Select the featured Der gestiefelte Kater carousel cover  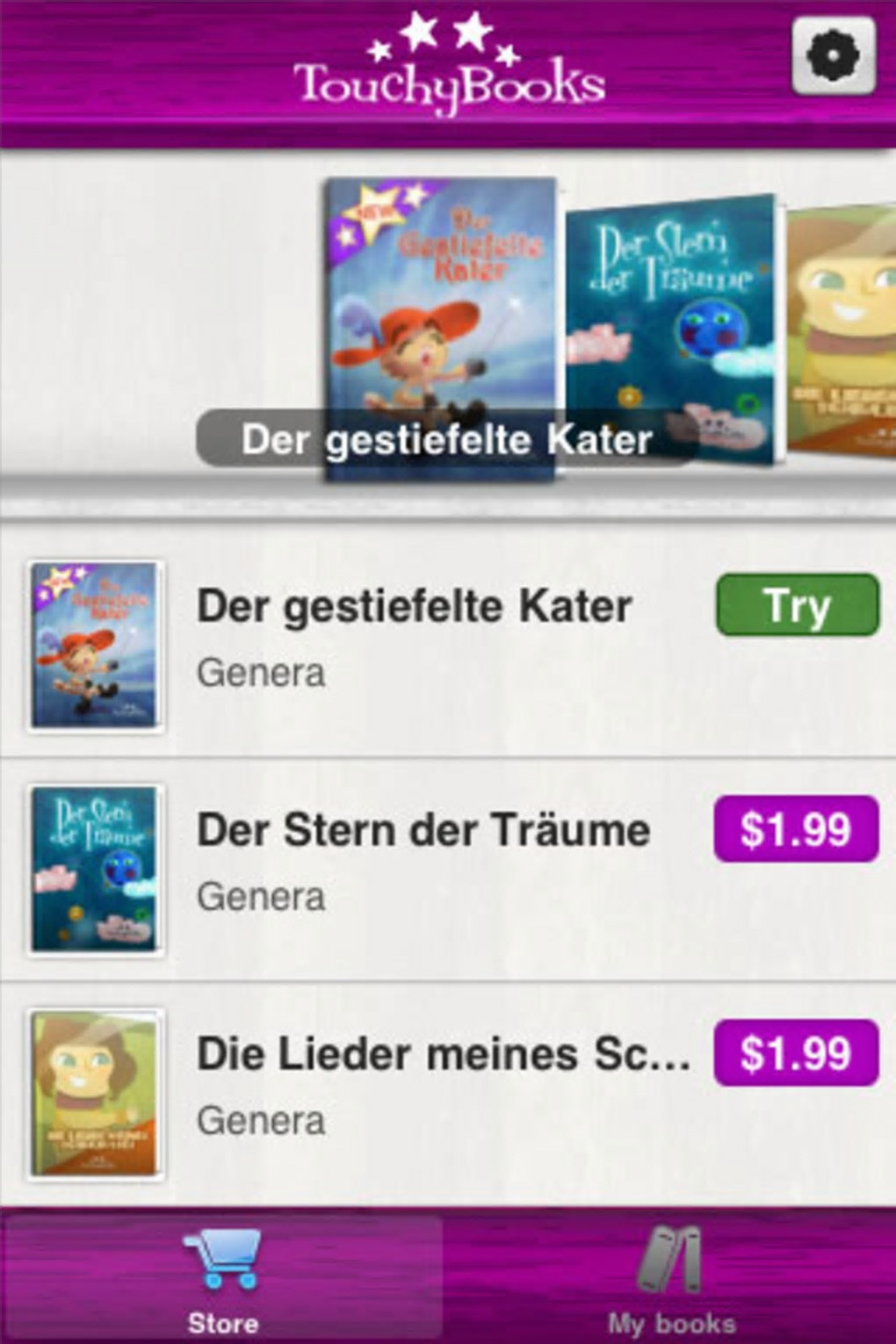point(439,307)
